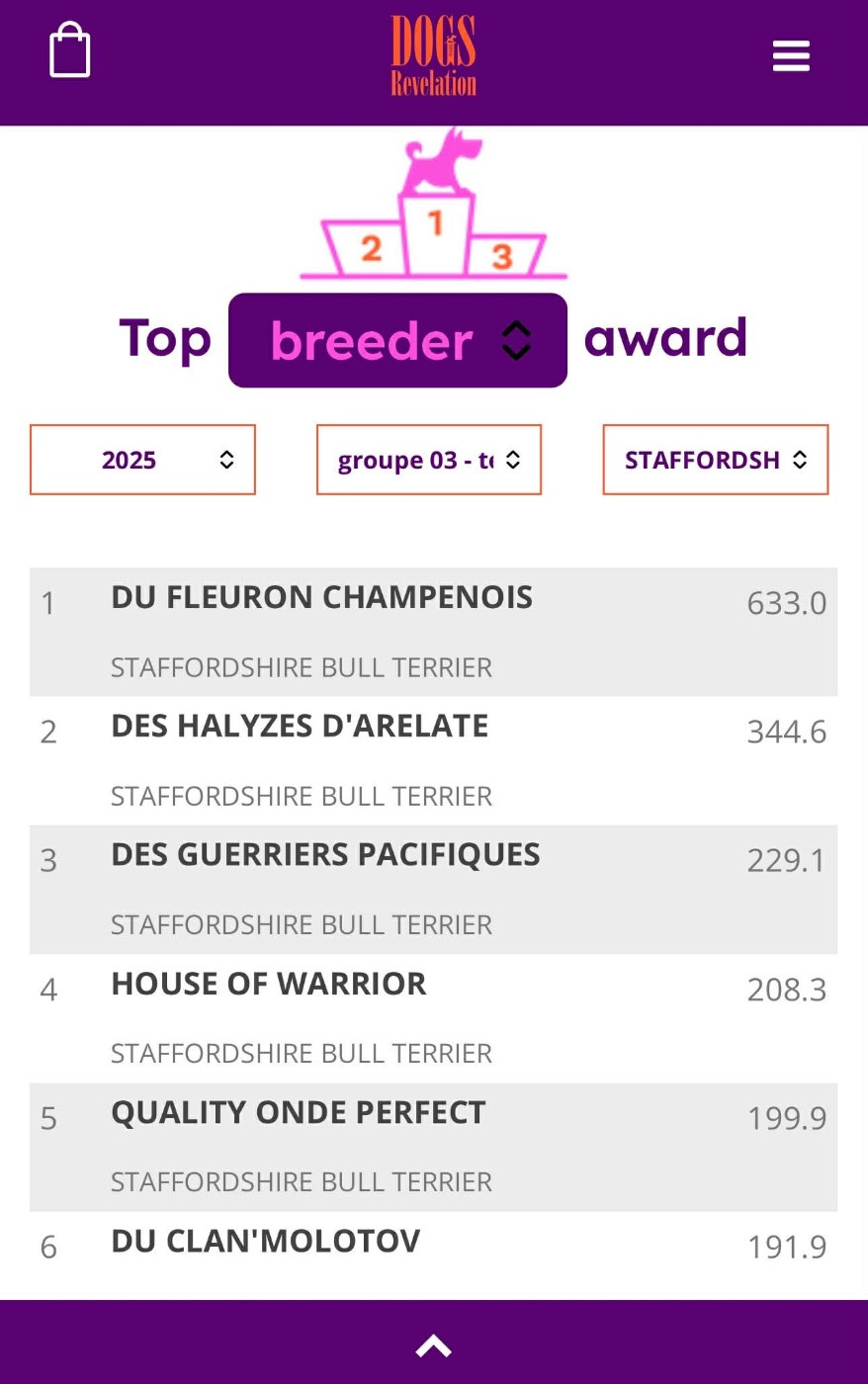Viewport: 868px width, 1384px height.
Task: Open the 2025 year dropdown
Action: [142, 459]
